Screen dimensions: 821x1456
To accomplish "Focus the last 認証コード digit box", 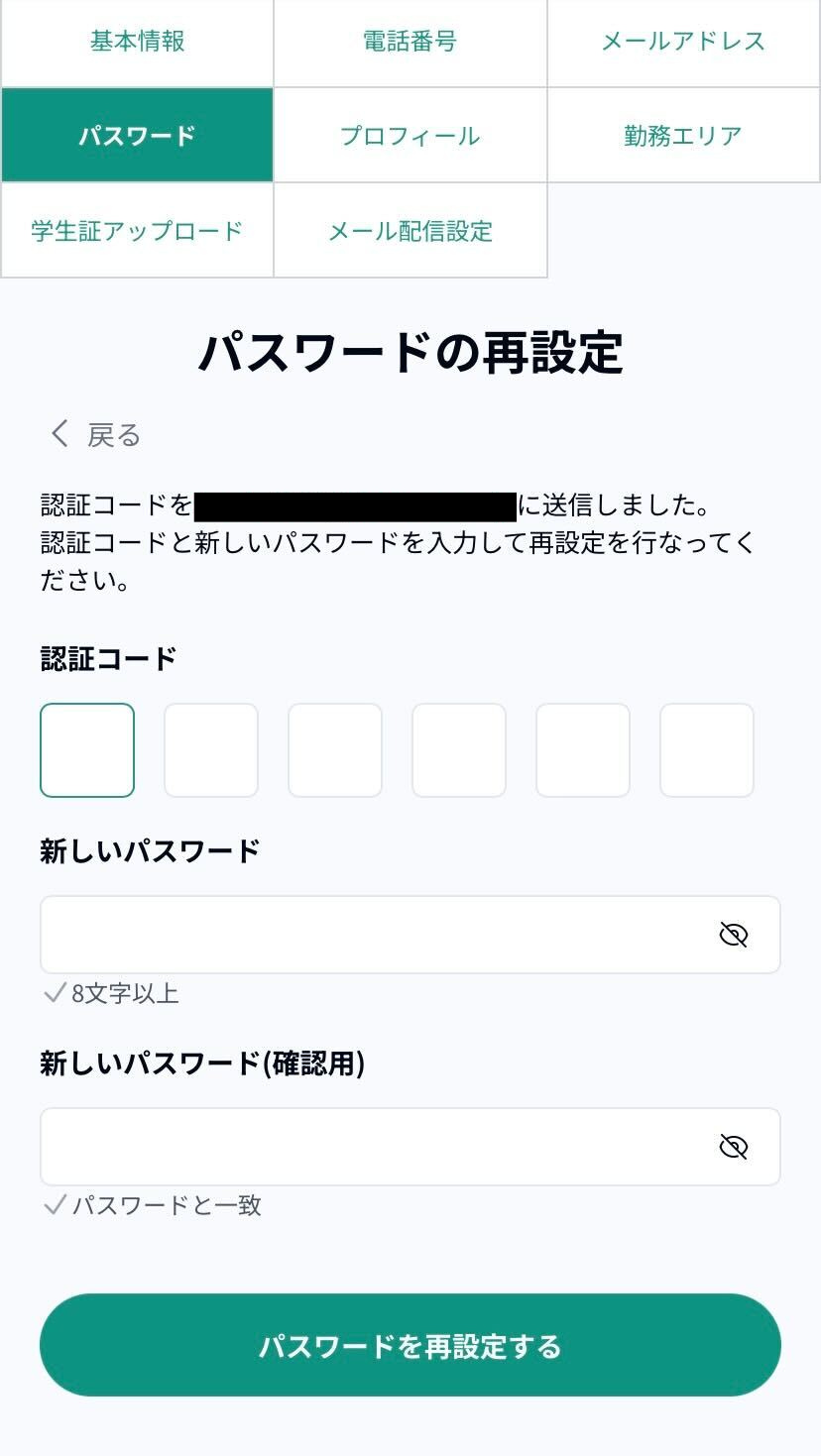I will point(706,750).
